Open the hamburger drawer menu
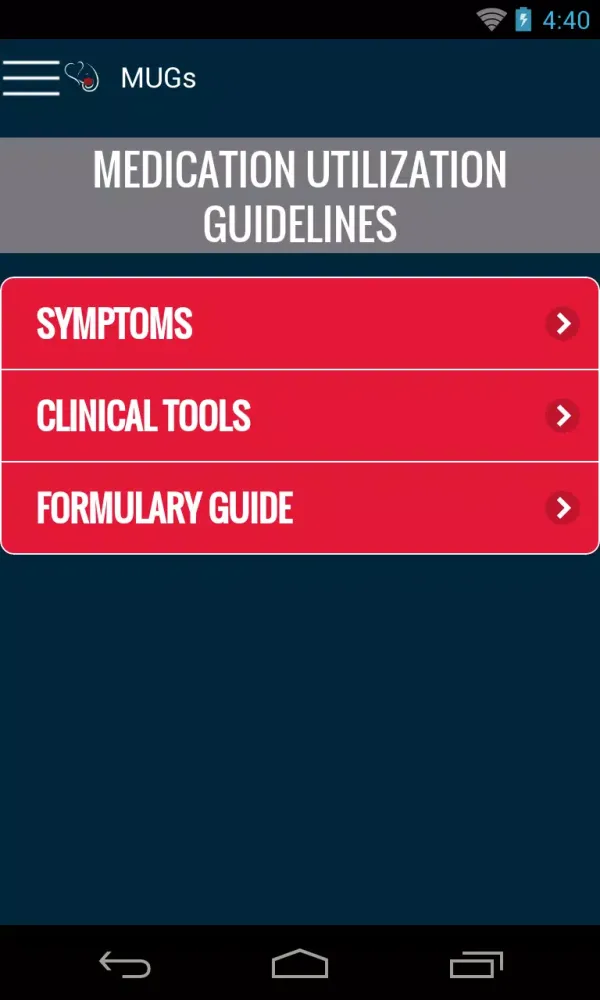Image resolution: width=600 pixels, height=1000 pixels. coord(31,77)
